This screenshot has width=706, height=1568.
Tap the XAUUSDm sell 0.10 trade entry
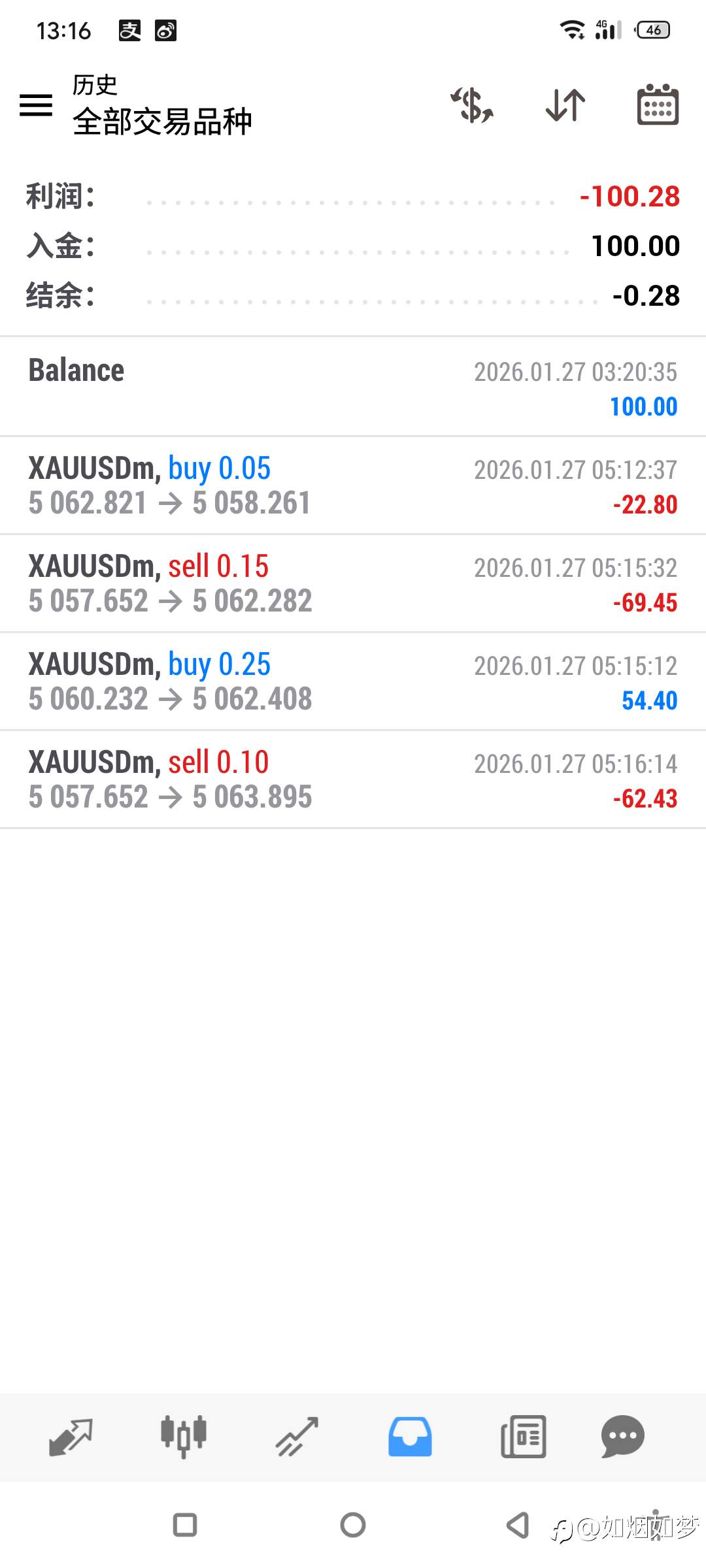[x=353, y=779]
